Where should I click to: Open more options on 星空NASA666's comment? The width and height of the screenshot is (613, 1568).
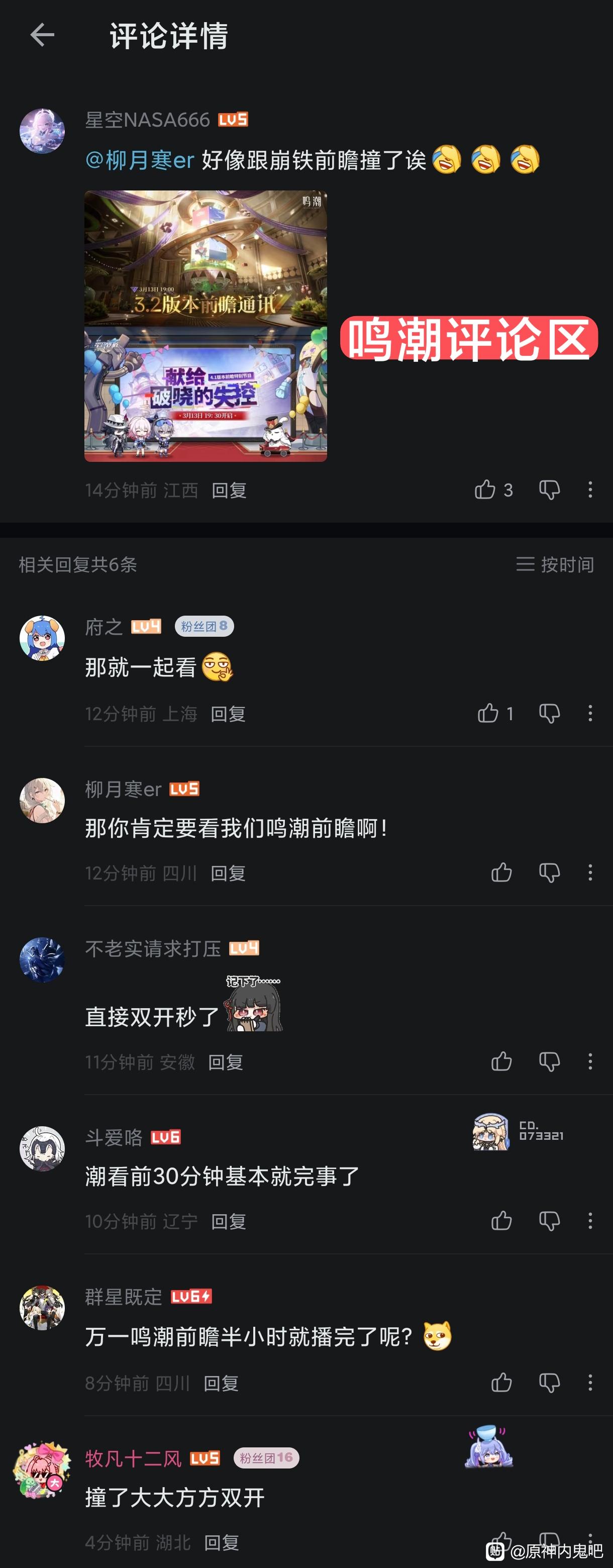coord(590,489)
